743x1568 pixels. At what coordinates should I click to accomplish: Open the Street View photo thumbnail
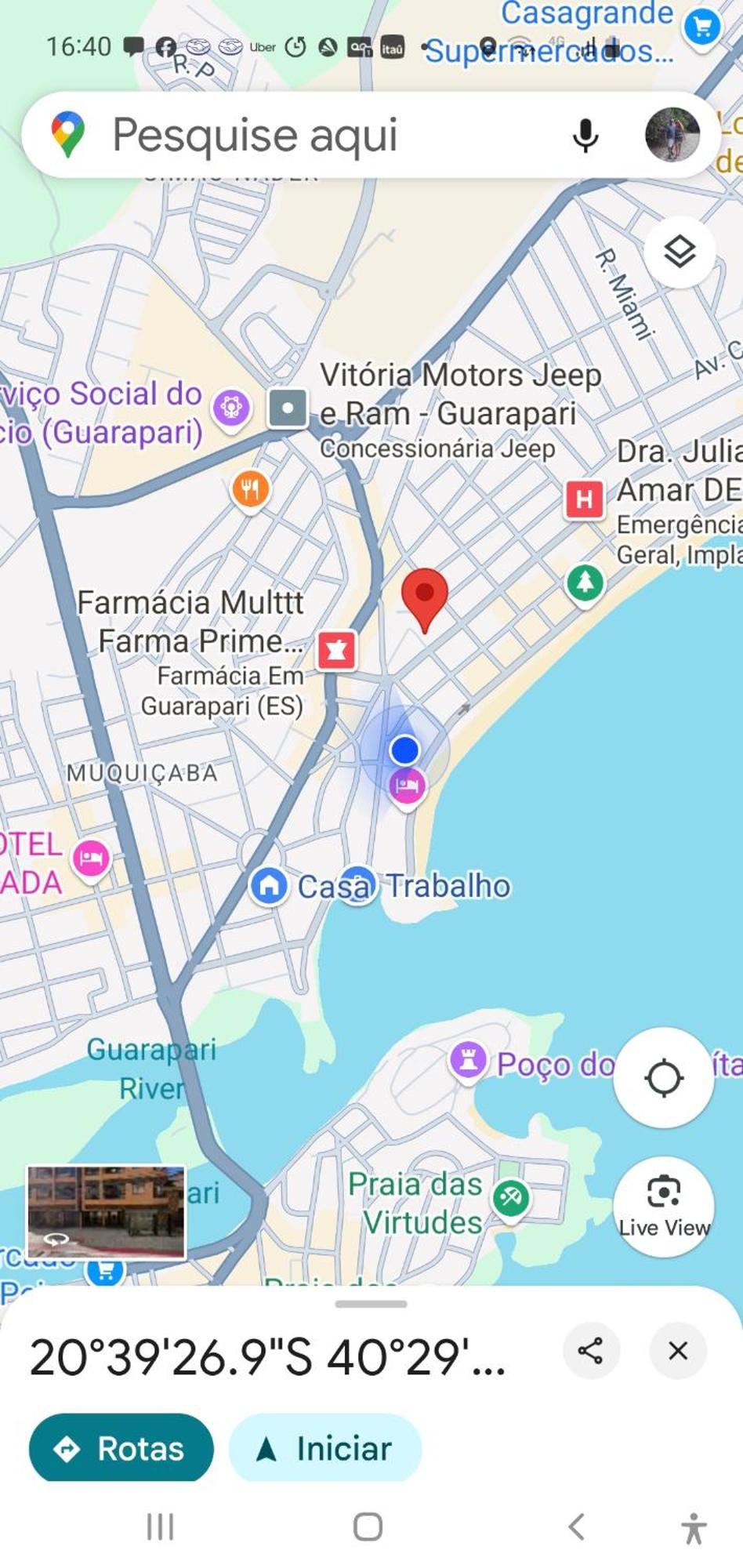pos(107,1211)
